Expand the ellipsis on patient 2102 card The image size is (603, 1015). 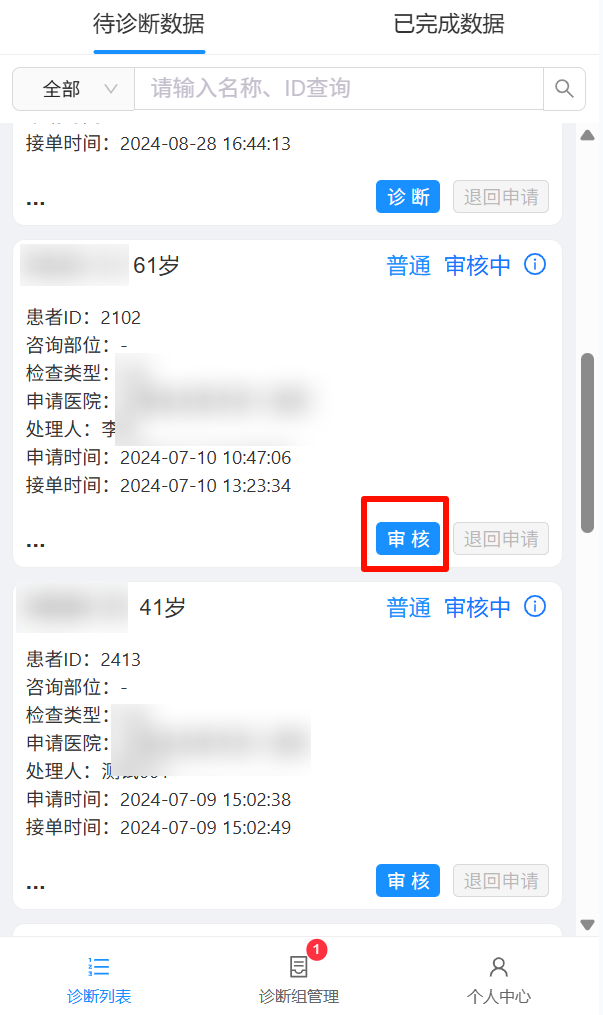tap(36, 543)
